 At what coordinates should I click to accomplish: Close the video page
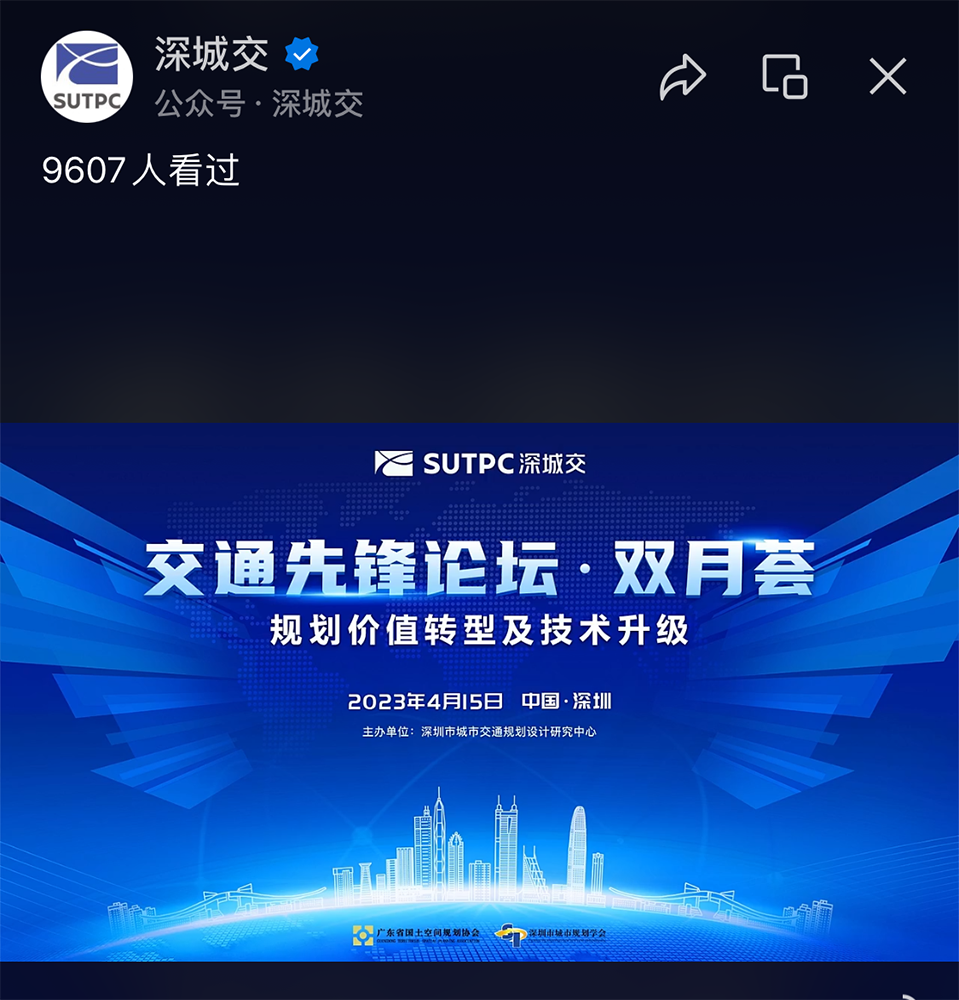tap(887, 76)
